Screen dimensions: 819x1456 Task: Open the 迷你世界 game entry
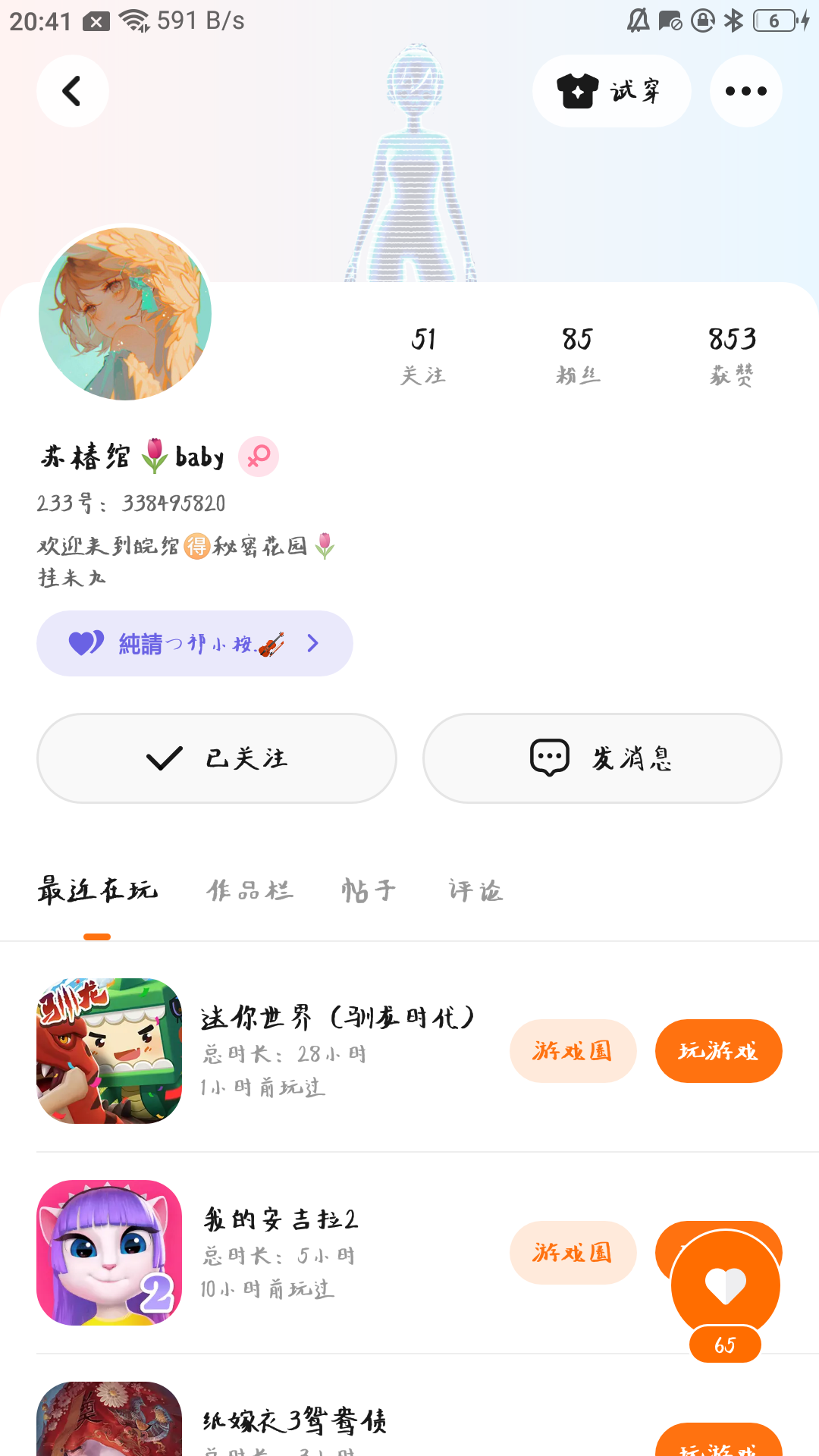109,1051
